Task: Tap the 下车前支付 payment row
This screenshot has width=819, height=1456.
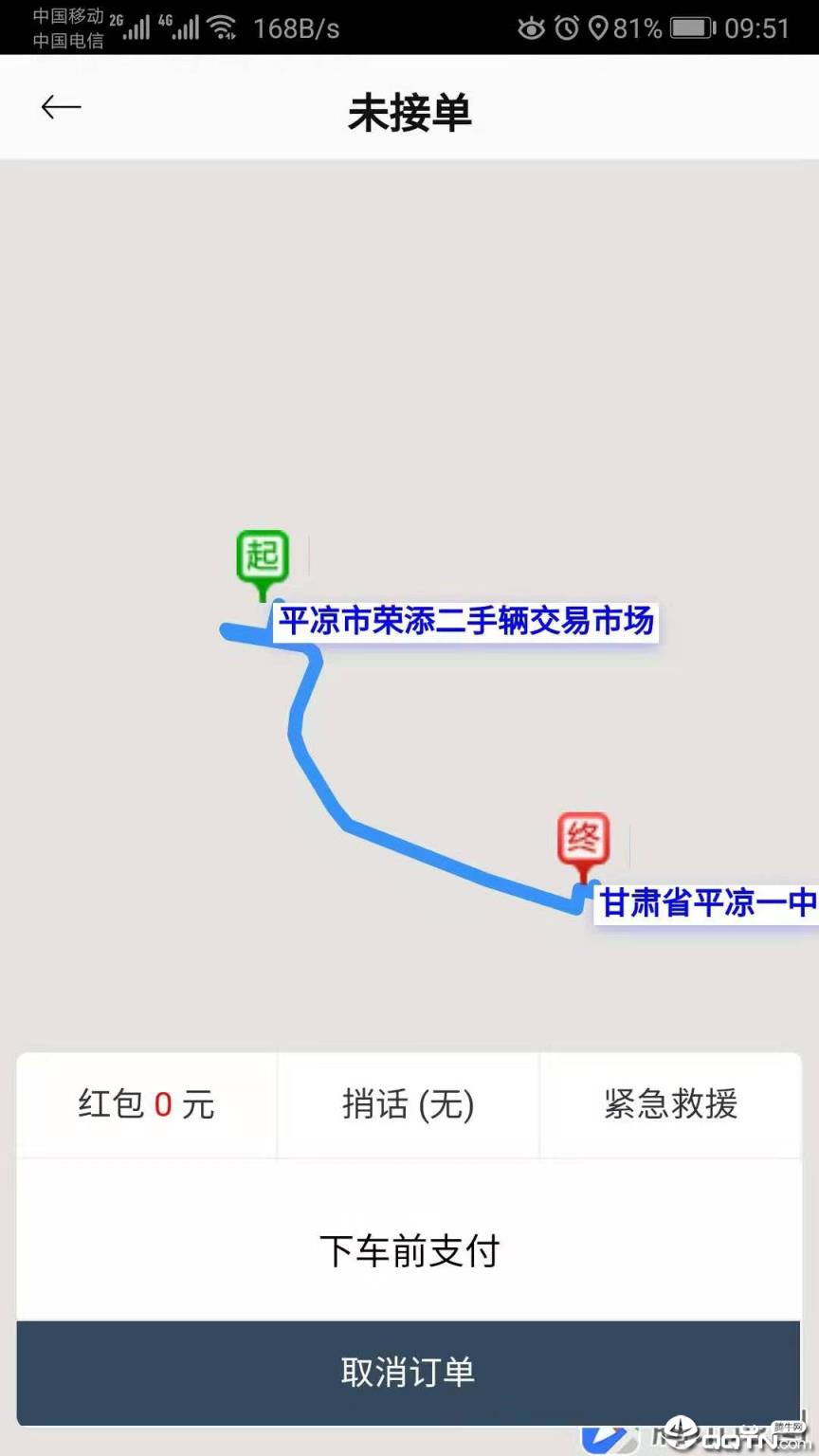Action: 408,1251
